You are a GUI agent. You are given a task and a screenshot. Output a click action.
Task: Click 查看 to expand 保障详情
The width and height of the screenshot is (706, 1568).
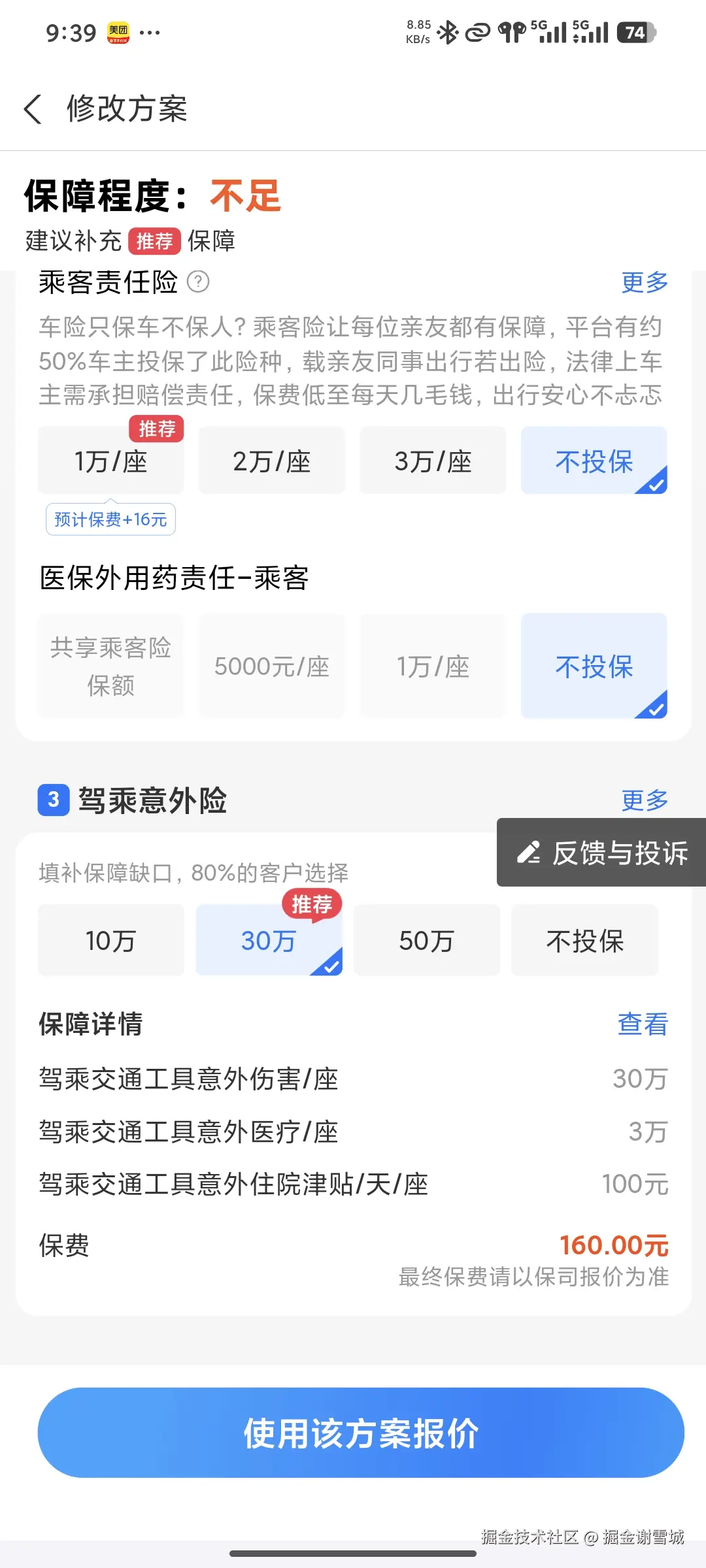(x=643, y=1024)
